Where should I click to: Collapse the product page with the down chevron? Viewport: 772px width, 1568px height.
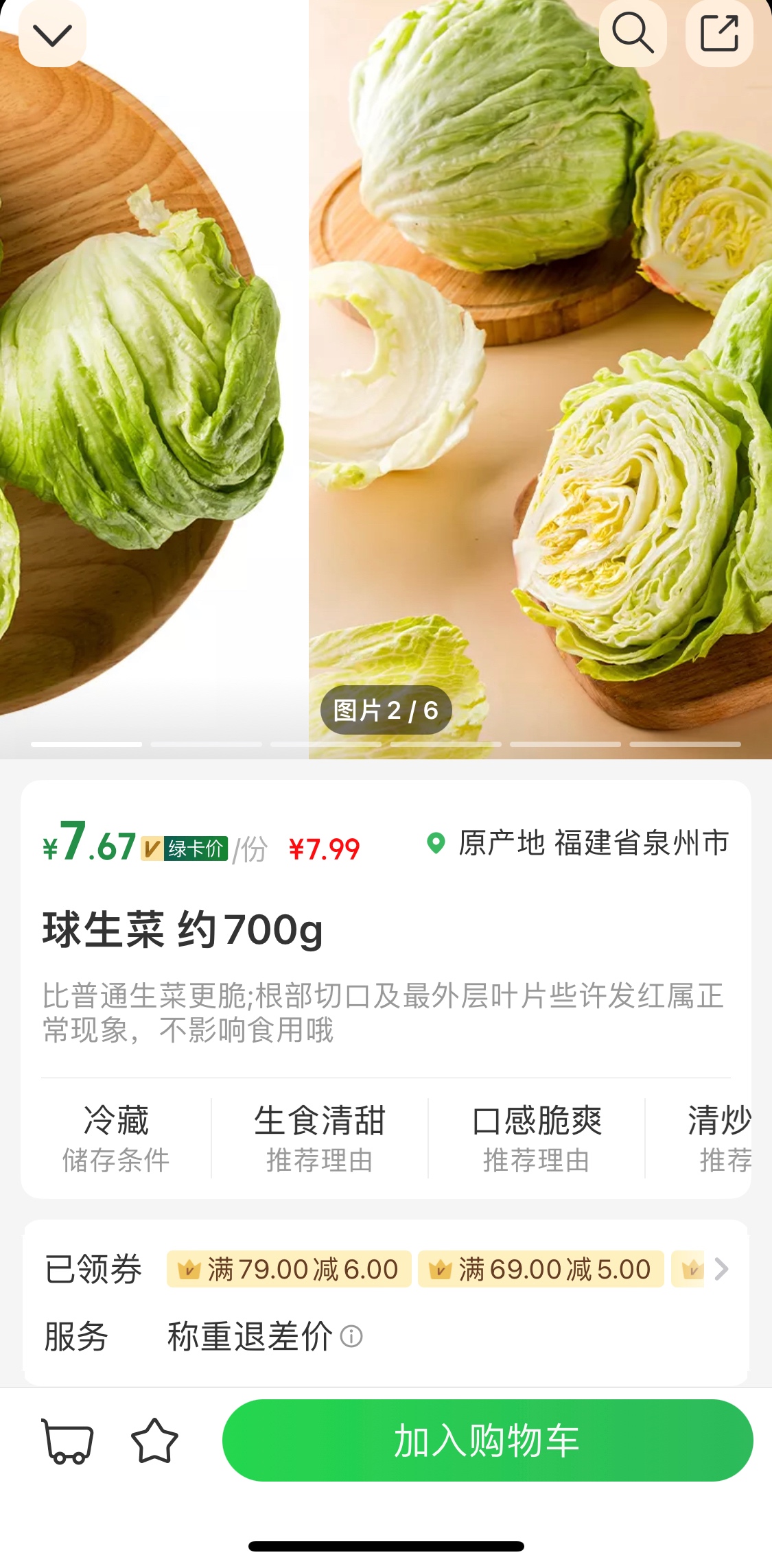(52, 34)
